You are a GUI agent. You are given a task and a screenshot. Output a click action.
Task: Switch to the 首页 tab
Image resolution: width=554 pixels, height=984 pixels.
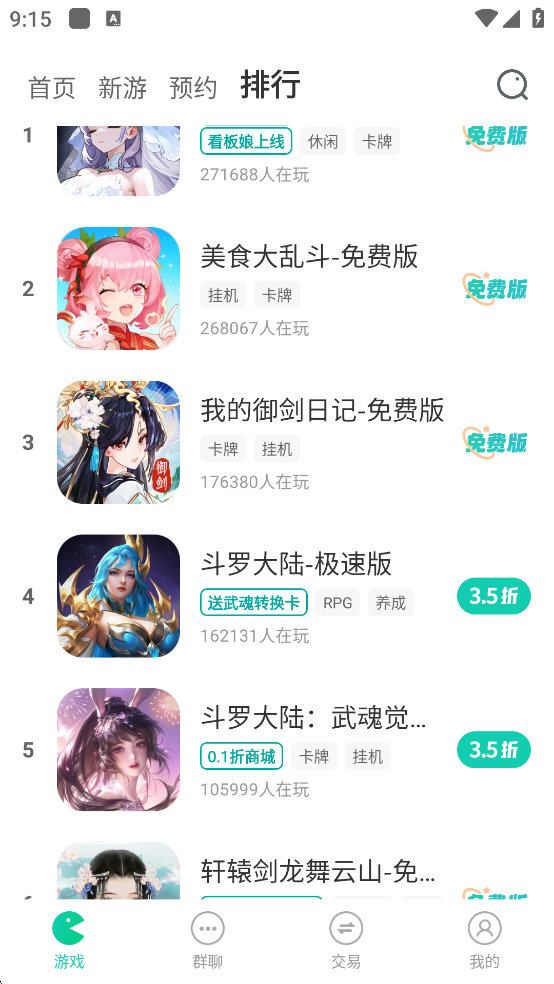coord(51,88)
